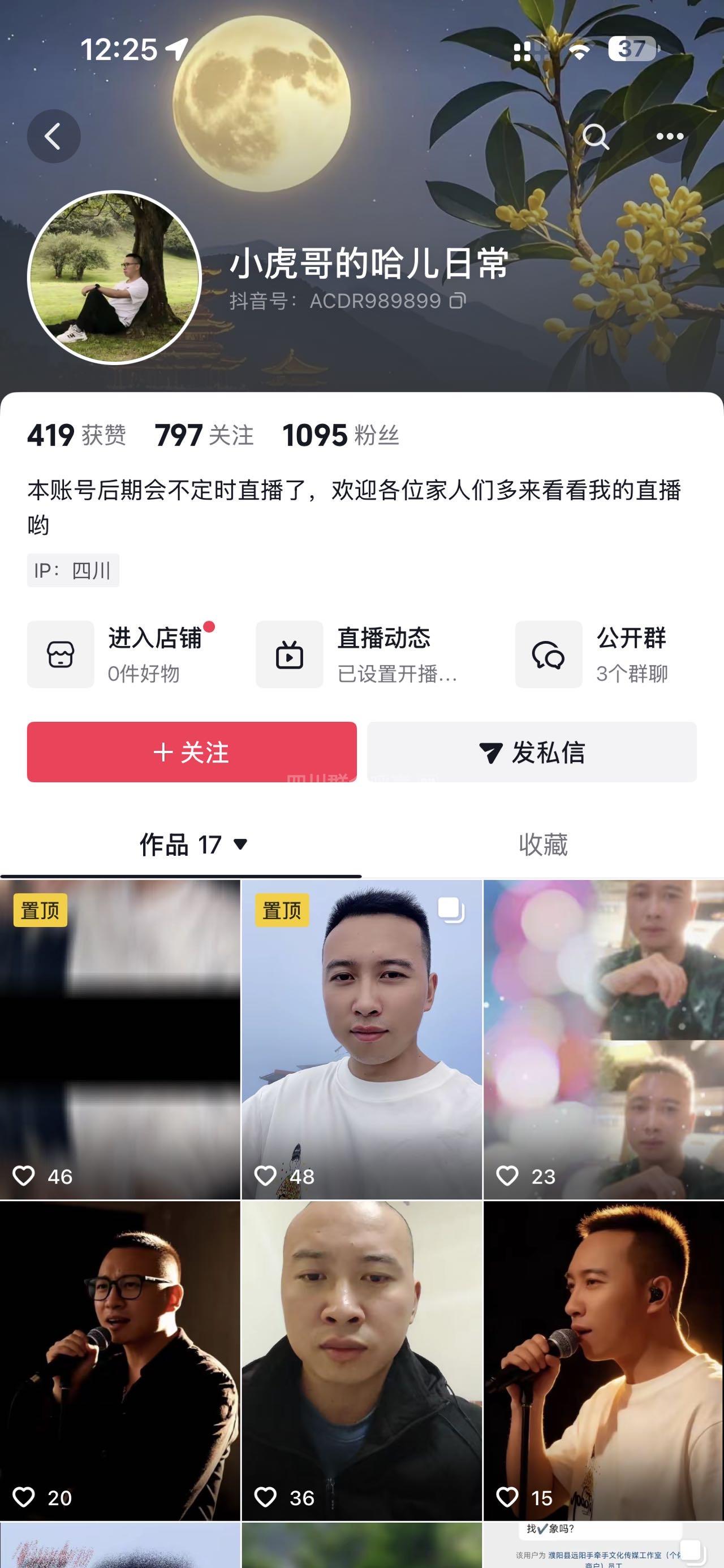Open the 797 关注 following list
The height and width of the screenshot is (1568, 724).
(204, 435)
